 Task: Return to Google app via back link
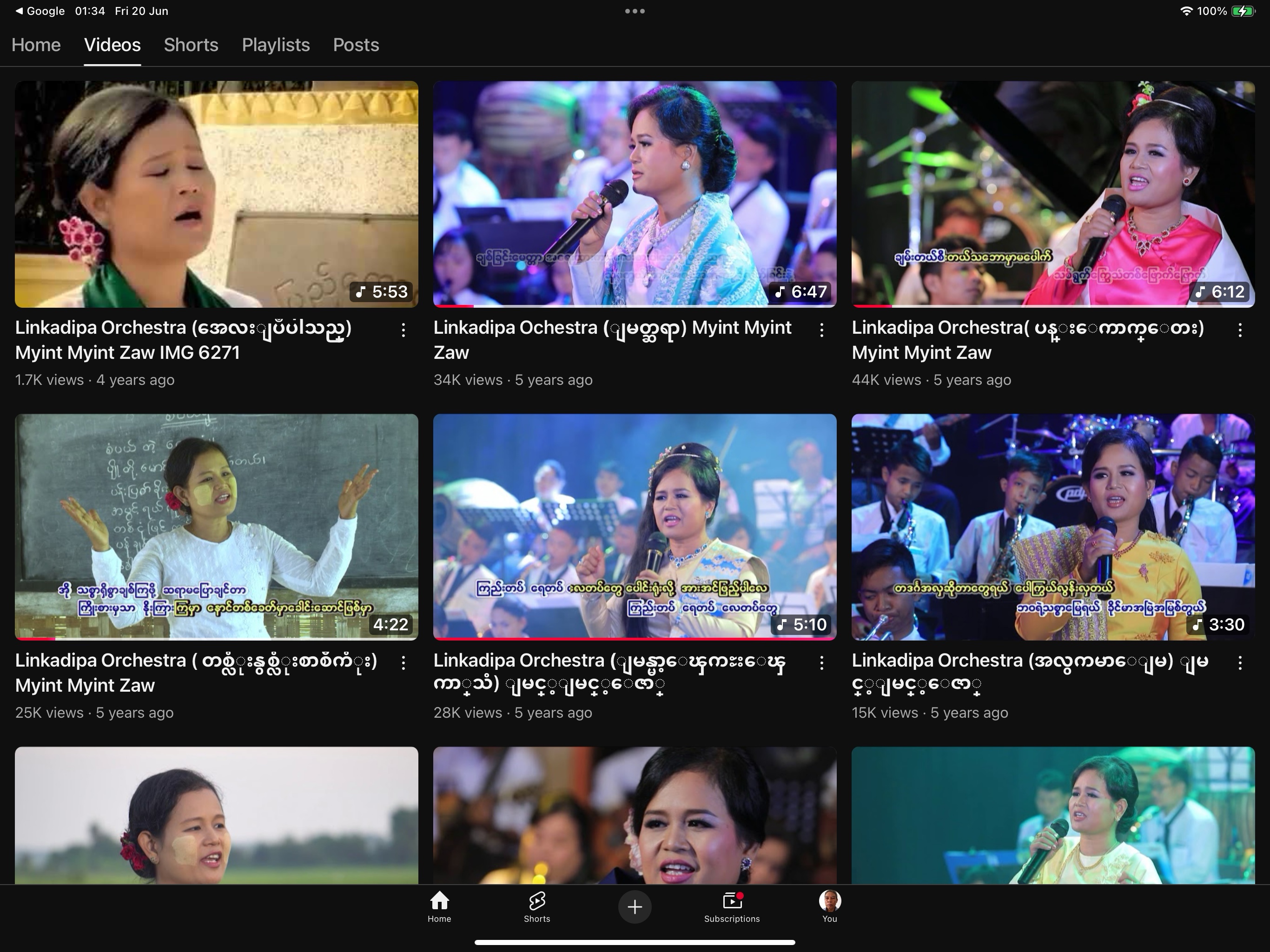[x=39, y=11]
